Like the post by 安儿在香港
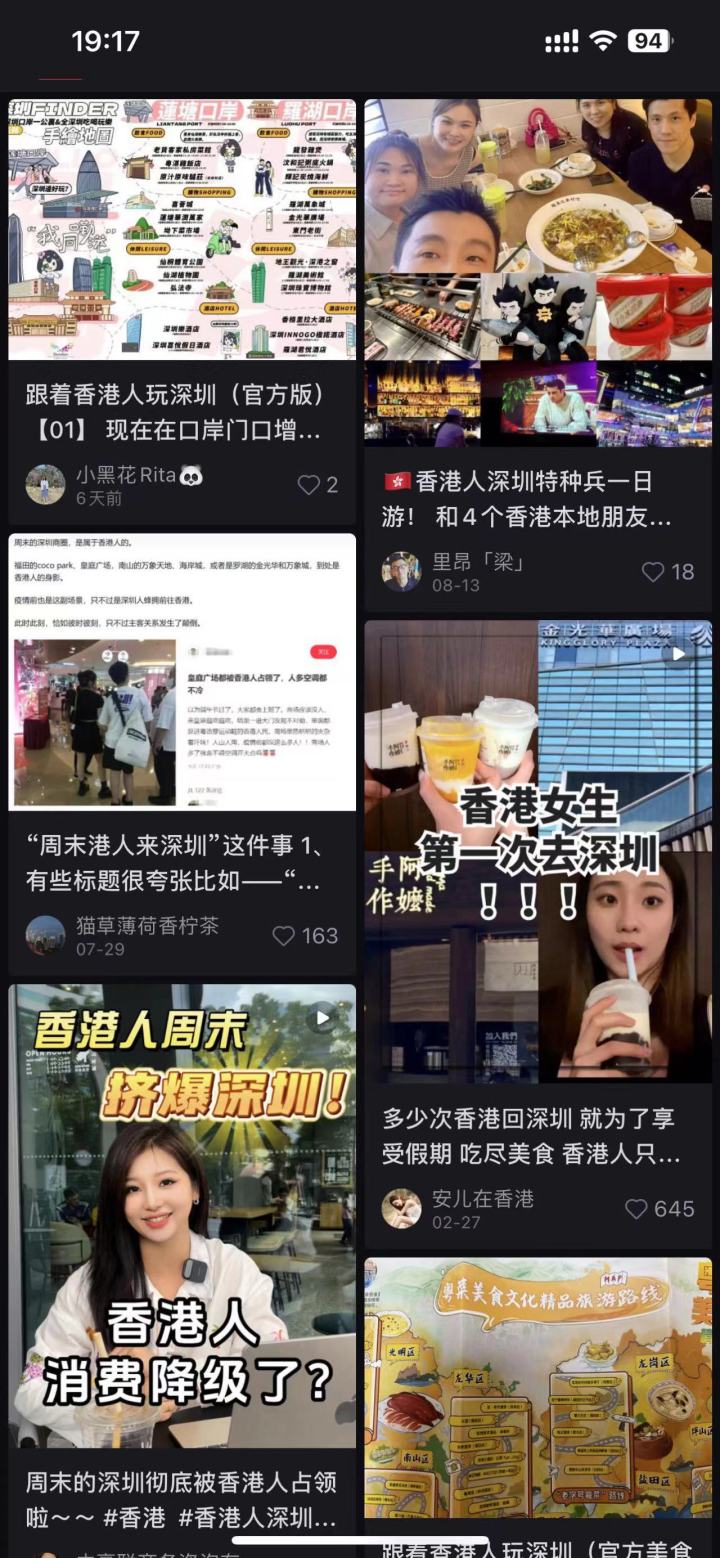The width and height of the screenshot is (720, 1558). point(637,1209)
